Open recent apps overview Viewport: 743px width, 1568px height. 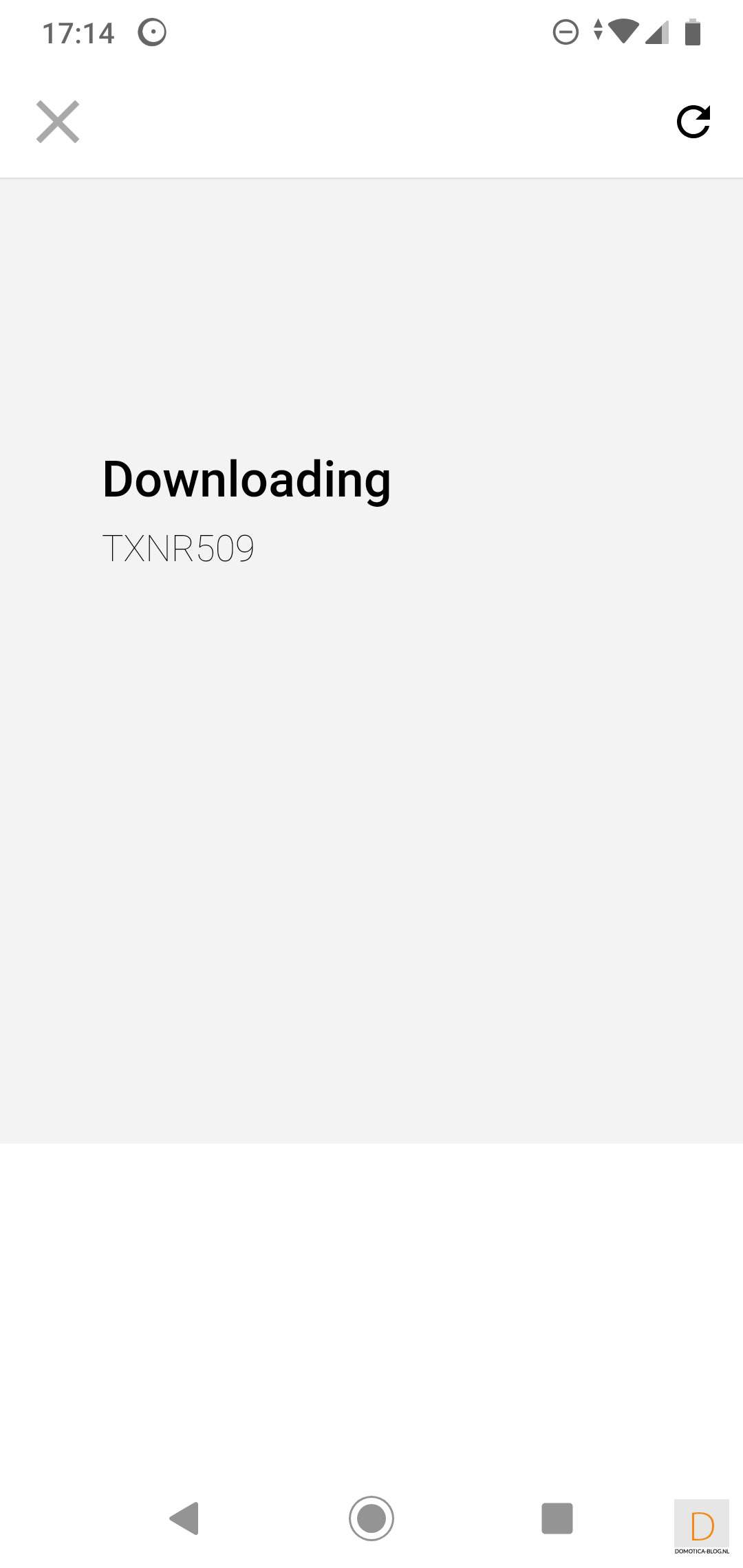pyautogui.click(x=557, y=1518)
